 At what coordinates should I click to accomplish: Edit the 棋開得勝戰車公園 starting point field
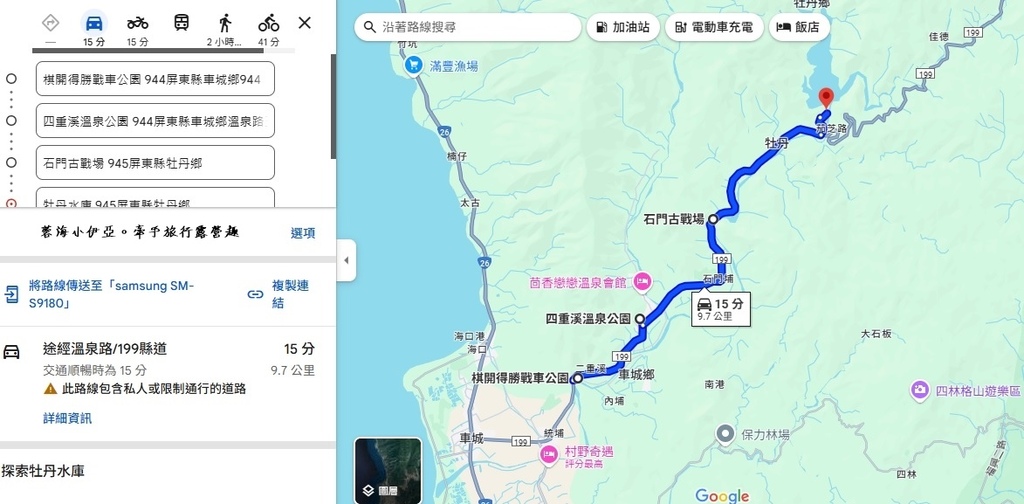click(x=155, y=79)
